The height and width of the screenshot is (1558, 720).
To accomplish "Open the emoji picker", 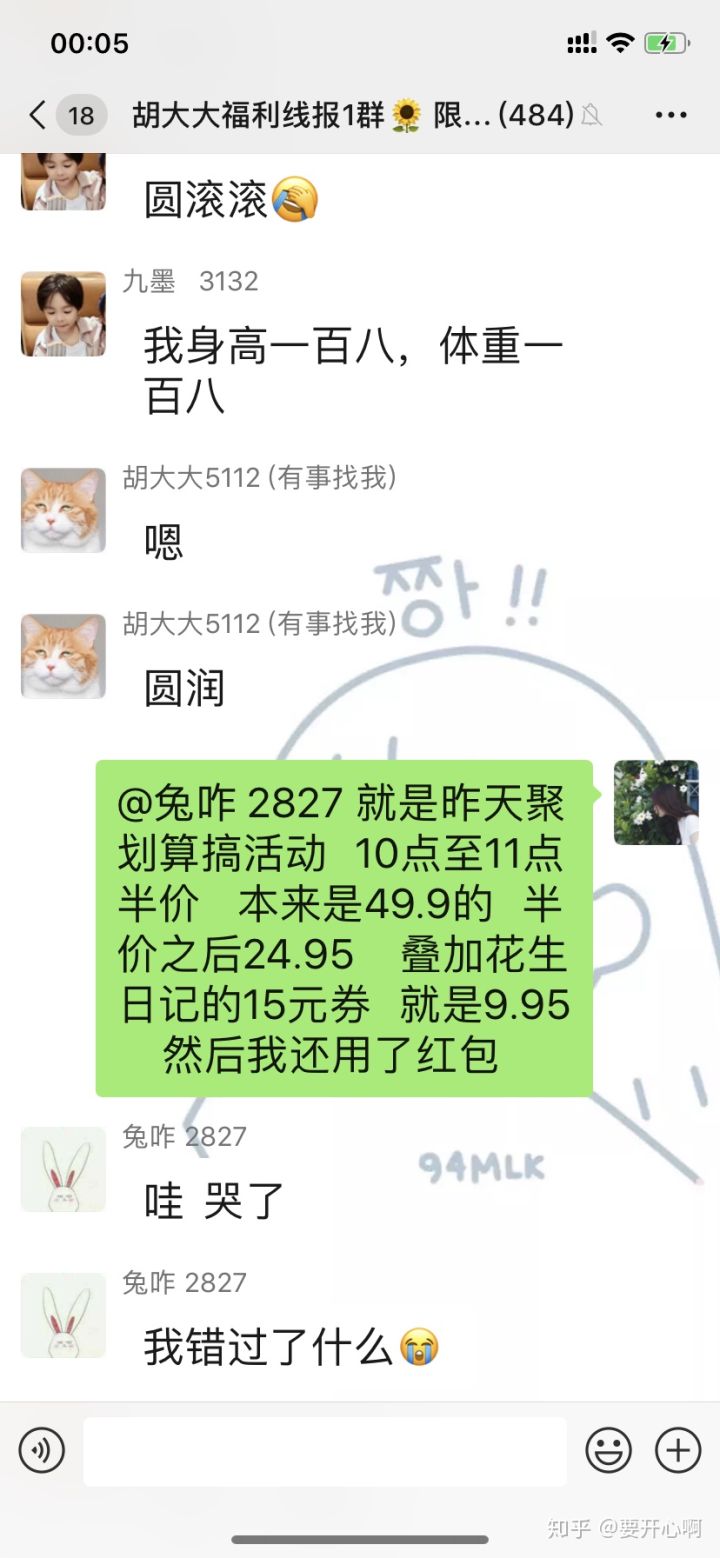I will click(x=608, y=1451).
